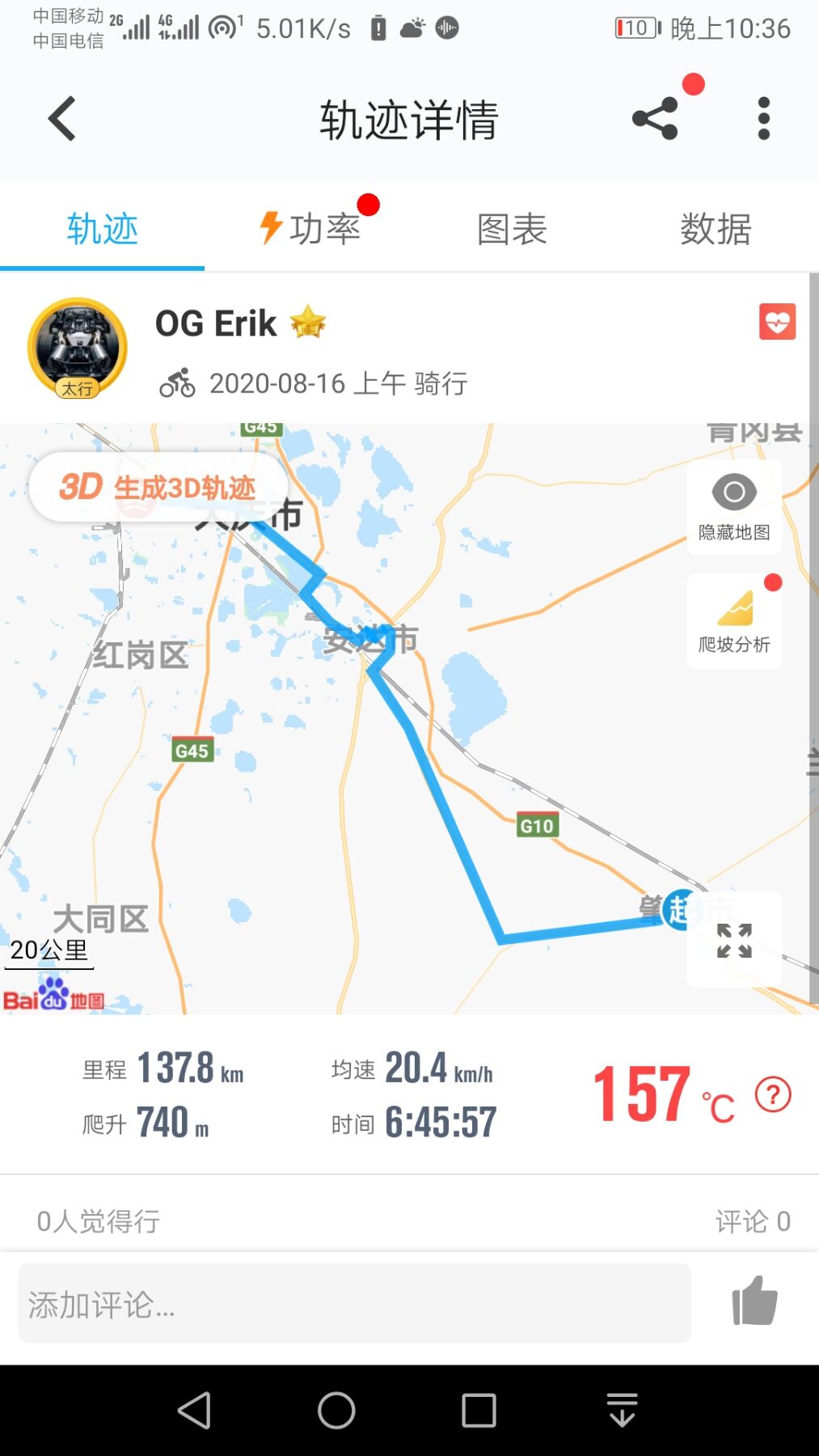
Task: Go back from the track details page
Action: 62,119
